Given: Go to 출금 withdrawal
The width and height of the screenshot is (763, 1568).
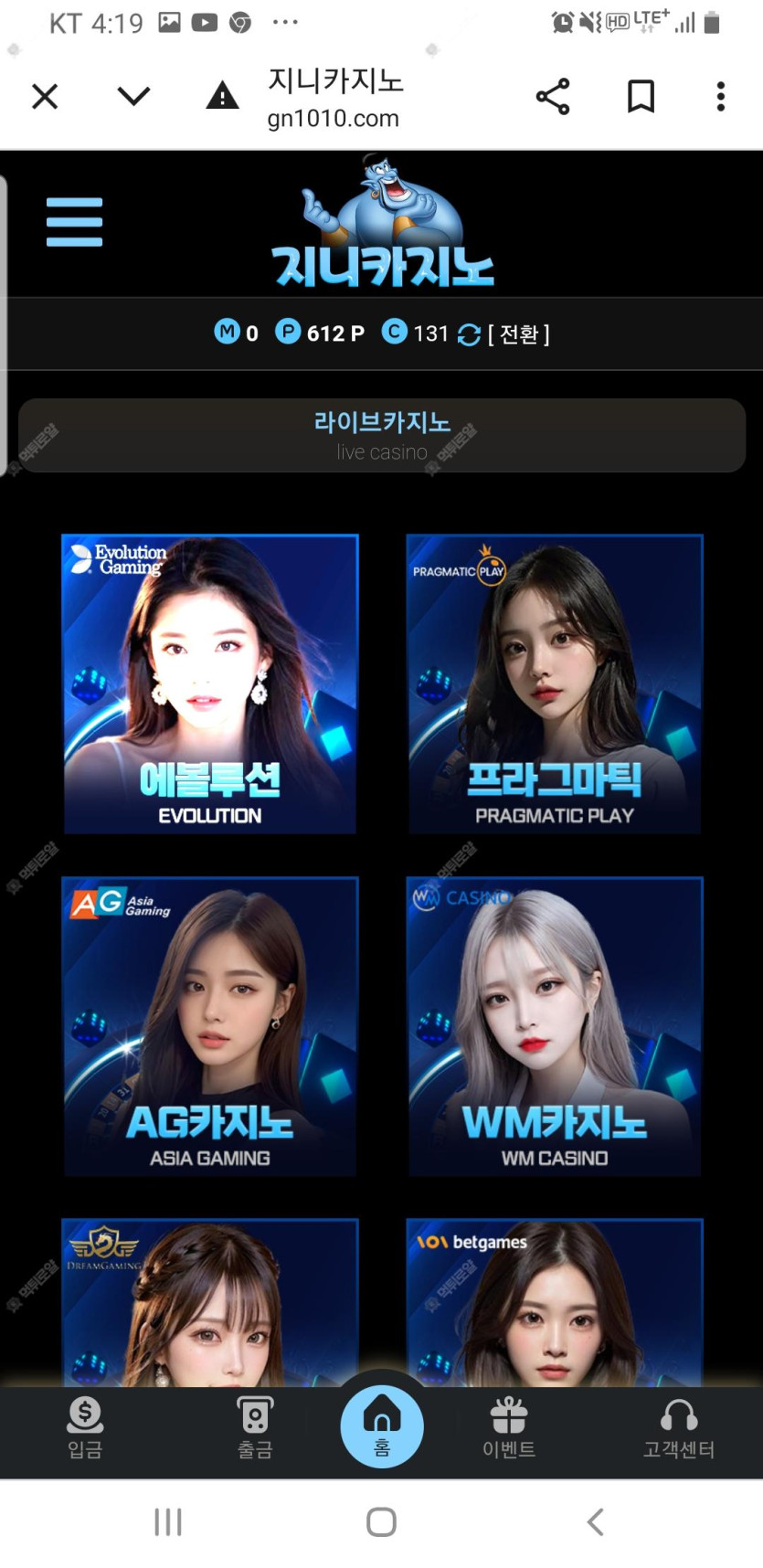Looking at the screenshot, I should [255, 1427].
